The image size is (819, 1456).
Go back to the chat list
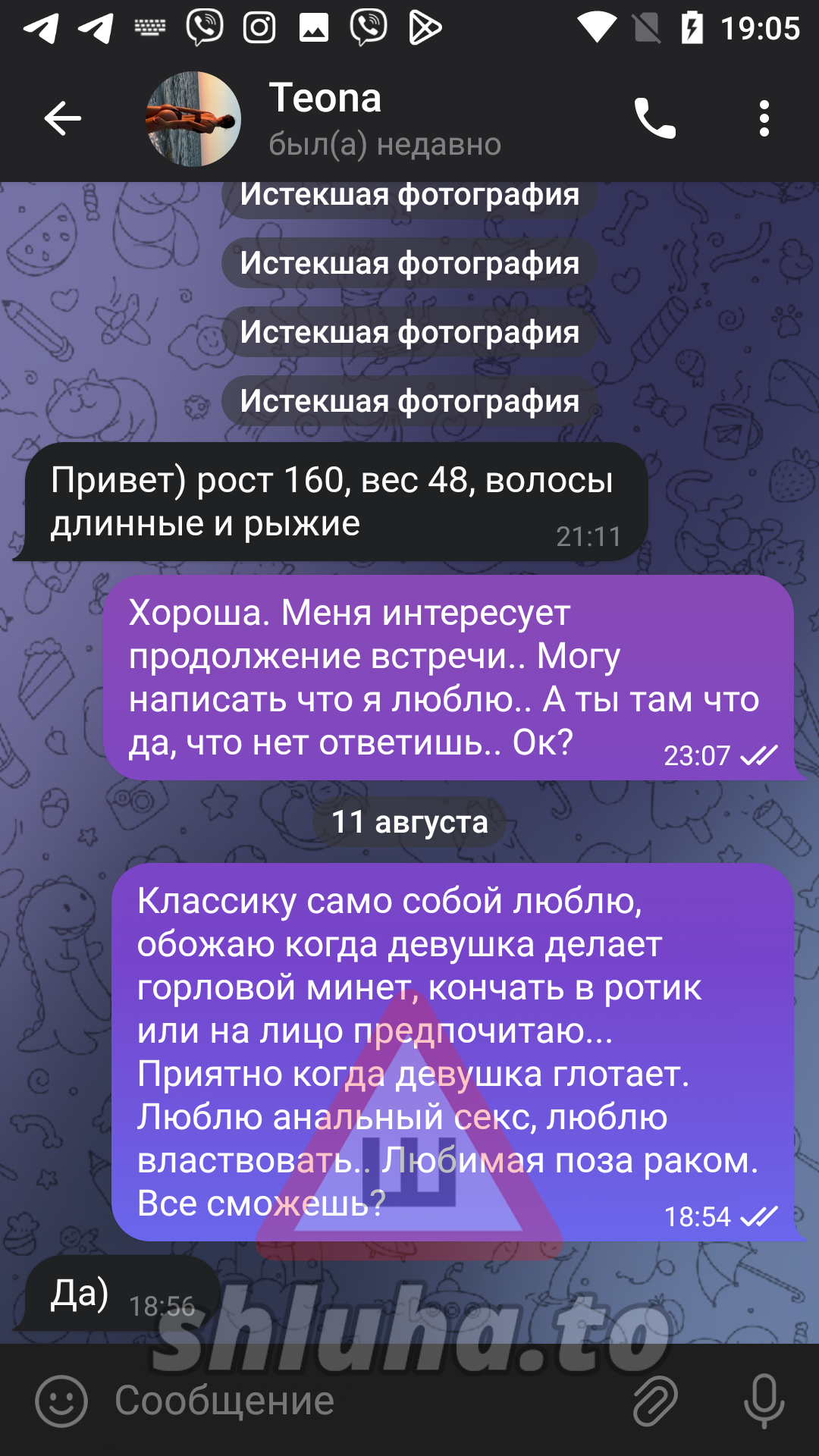[62, 118]
